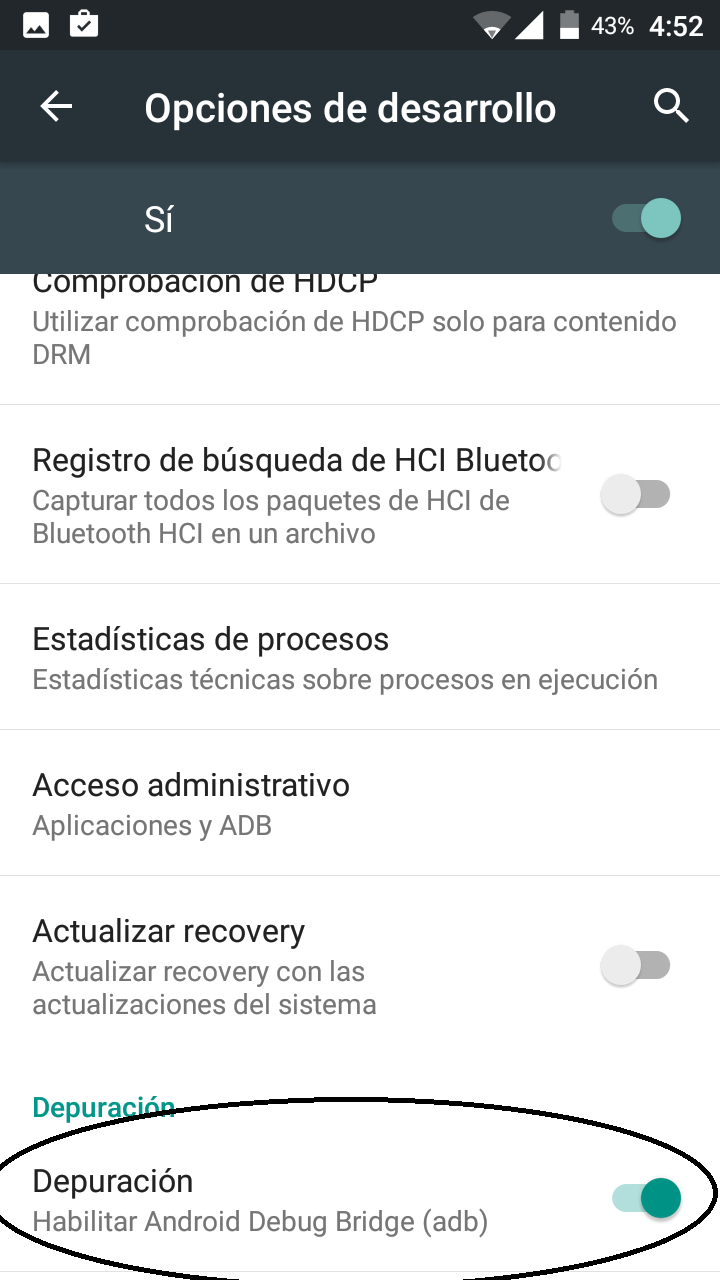
Task: Open the search icon in the app bar
Action: (x=671, y=106)
